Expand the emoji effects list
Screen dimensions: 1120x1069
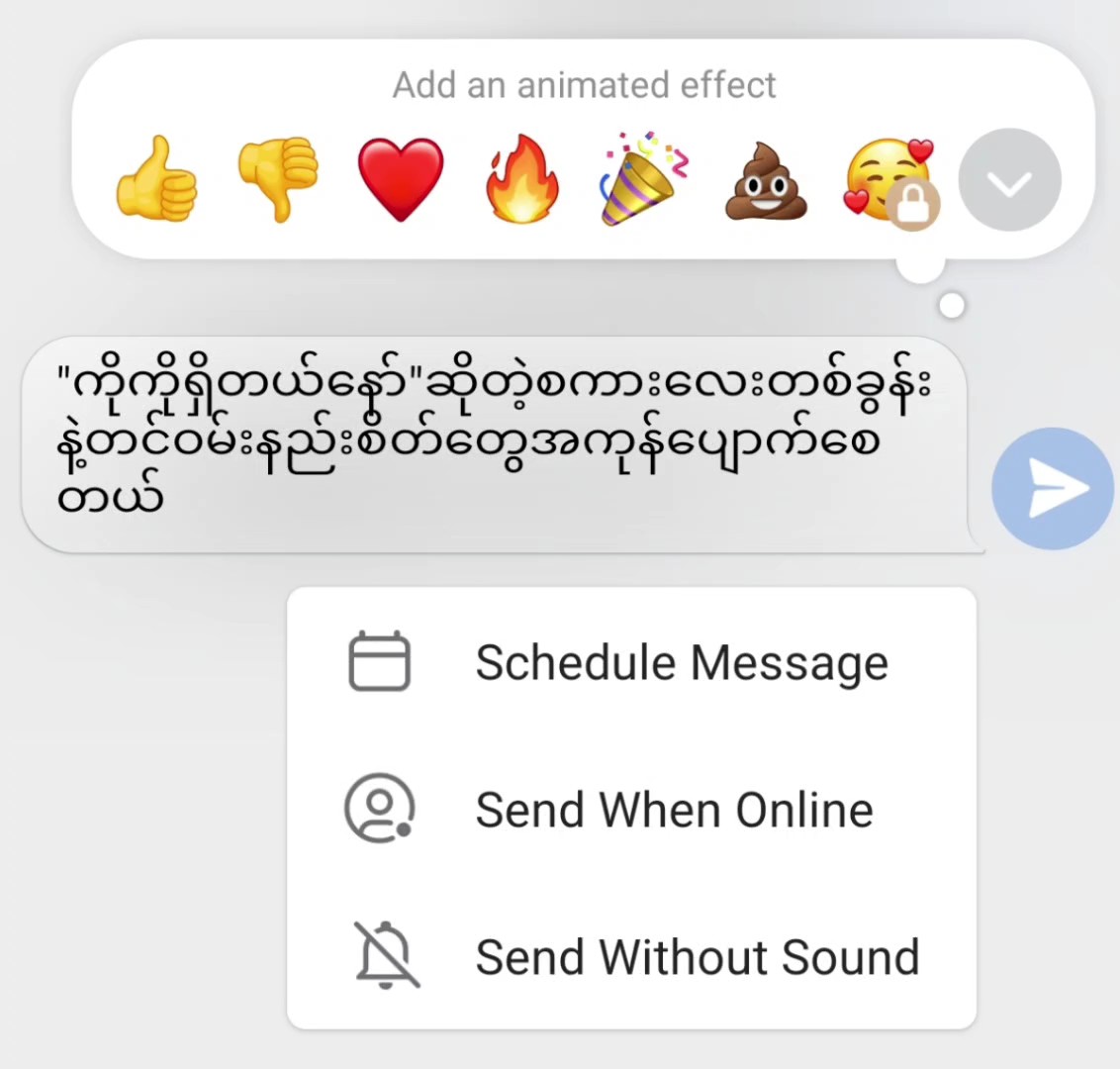point(1009,179)
